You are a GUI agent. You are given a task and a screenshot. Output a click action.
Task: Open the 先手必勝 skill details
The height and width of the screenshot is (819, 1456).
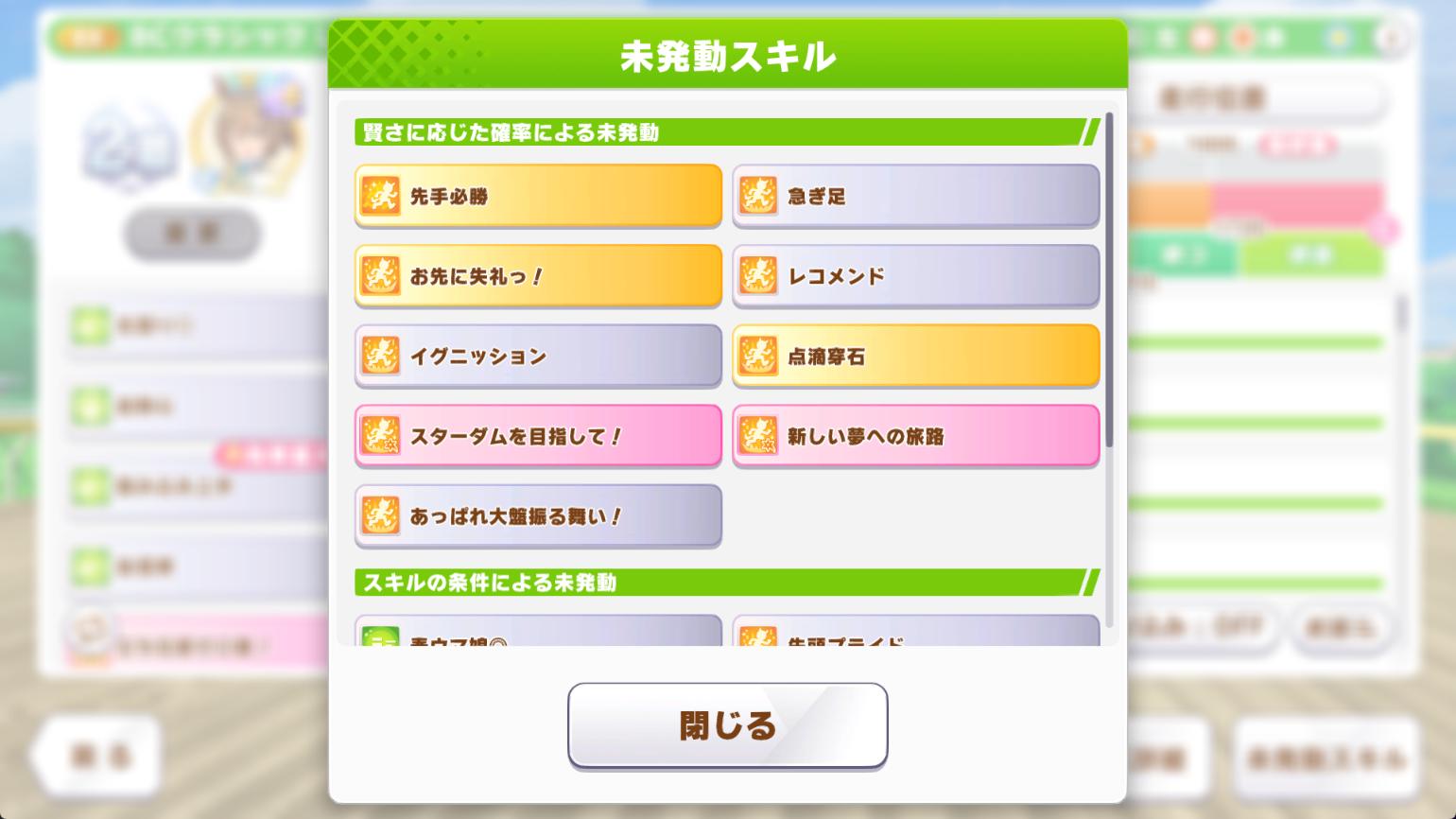coord(538,196)
